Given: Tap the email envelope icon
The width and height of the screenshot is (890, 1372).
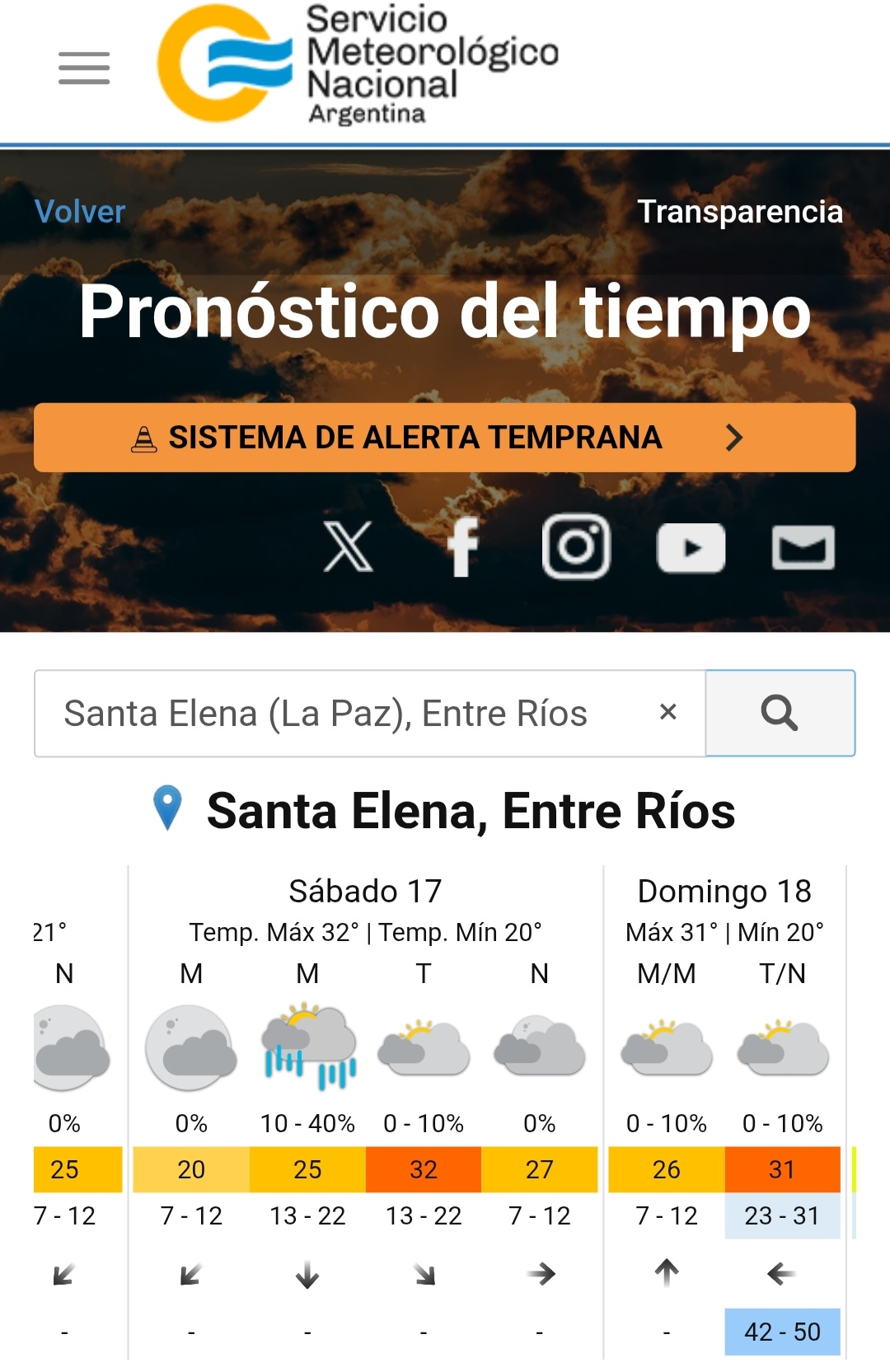Looking at the screenshot, I should coord(803,547).
